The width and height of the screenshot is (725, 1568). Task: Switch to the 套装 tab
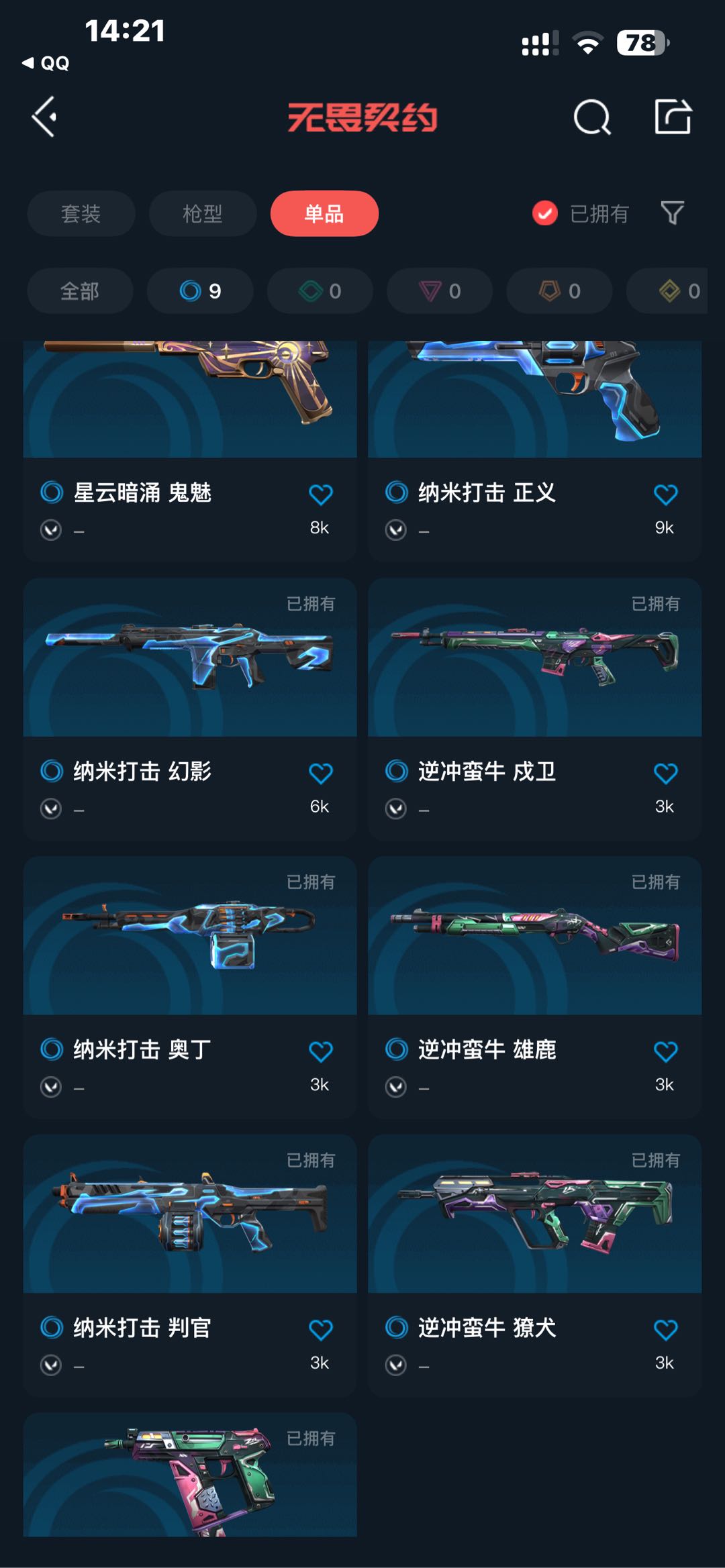[x=81, y=213]
